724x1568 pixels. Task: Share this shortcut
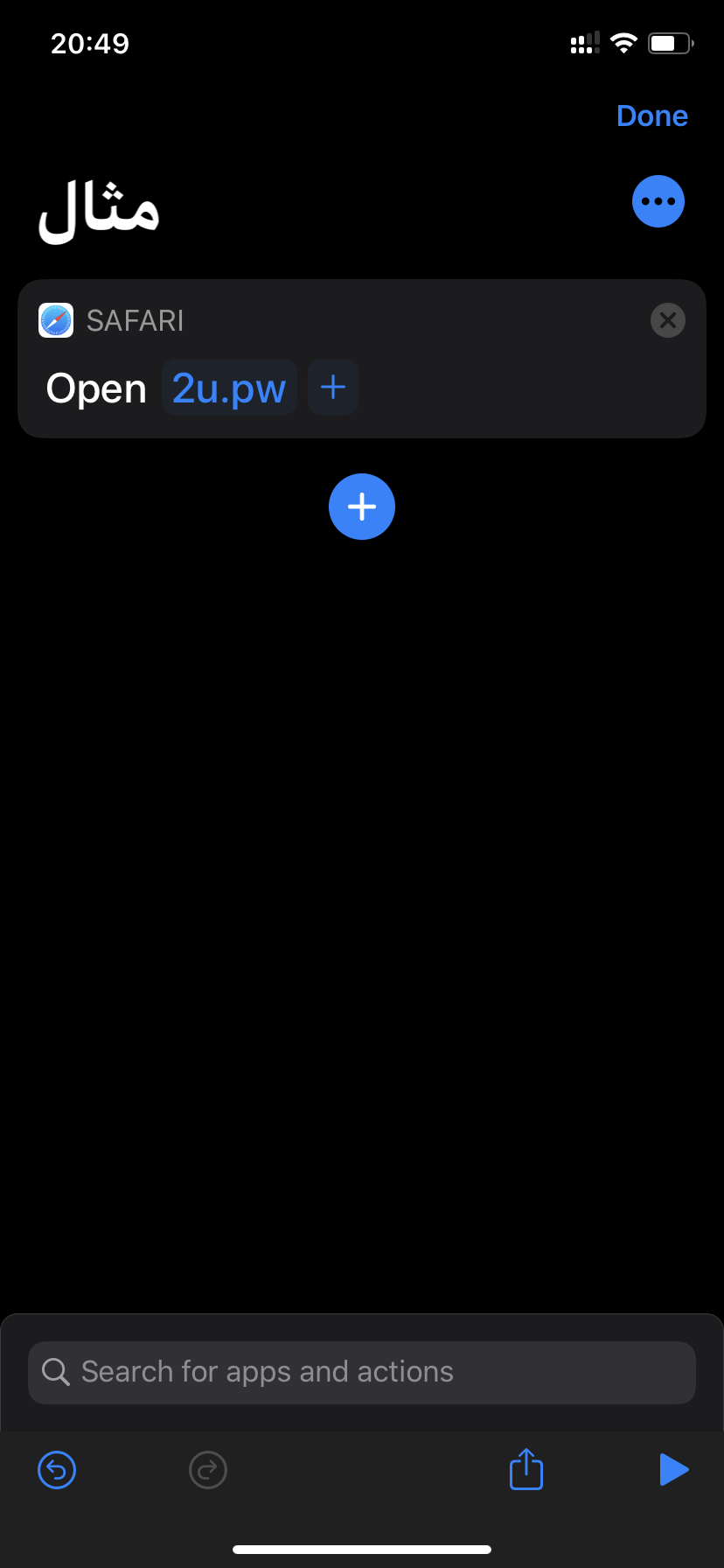pos(526,1469)
